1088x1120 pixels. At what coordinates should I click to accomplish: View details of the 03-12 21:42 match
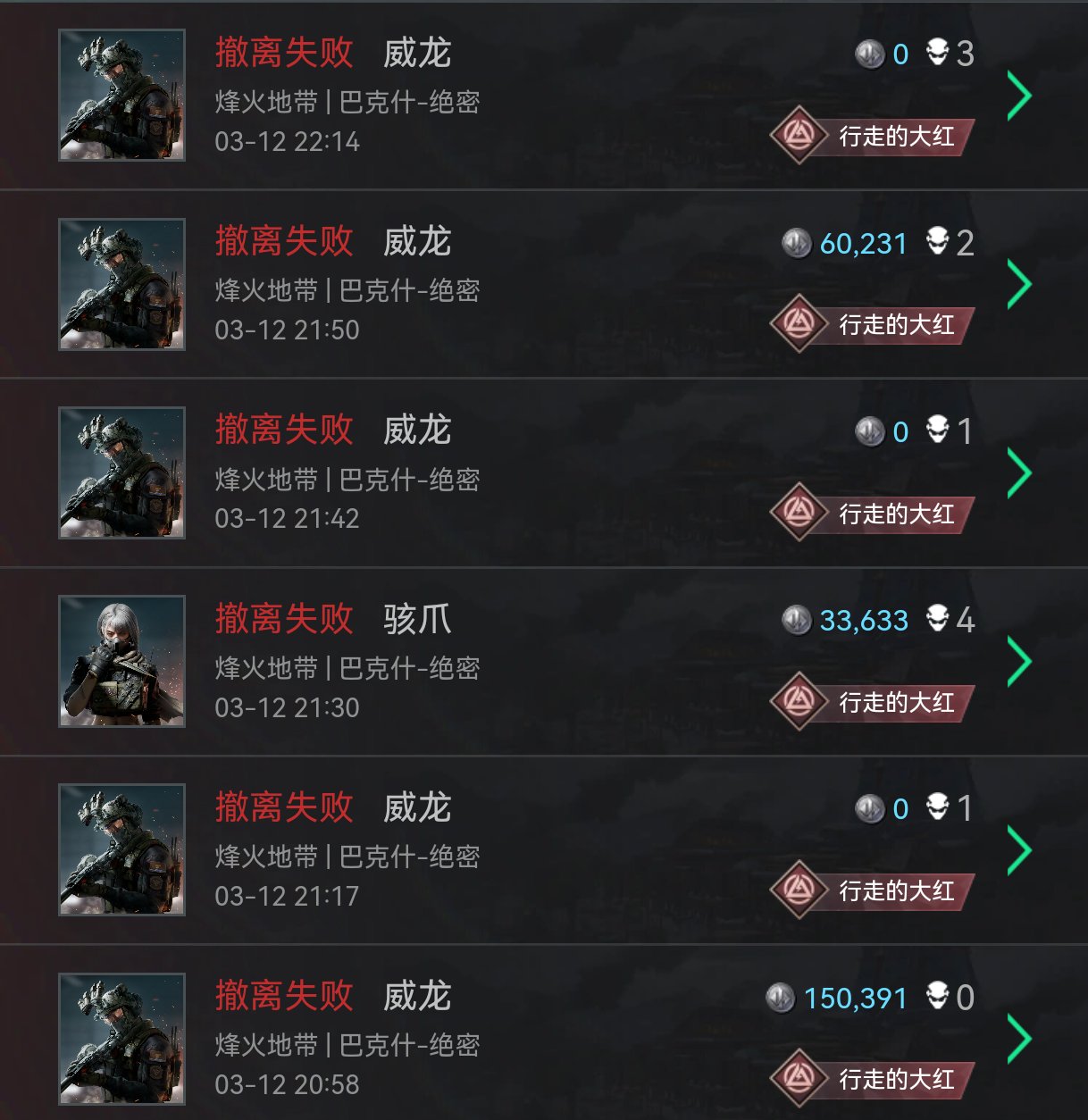1018,472
